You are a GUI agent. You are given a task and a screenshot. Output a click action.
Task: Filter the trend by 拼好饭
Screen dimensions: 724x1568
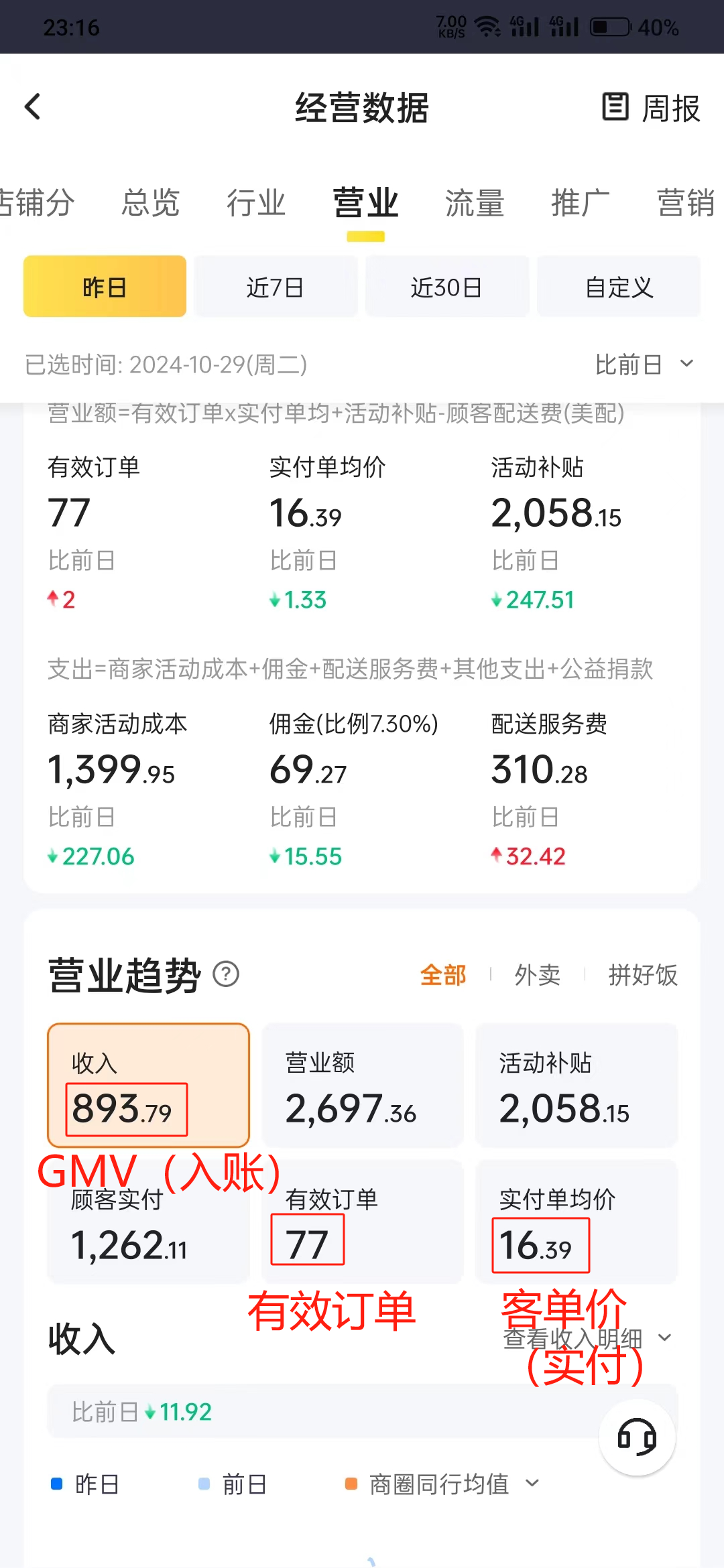pos(642,975)
